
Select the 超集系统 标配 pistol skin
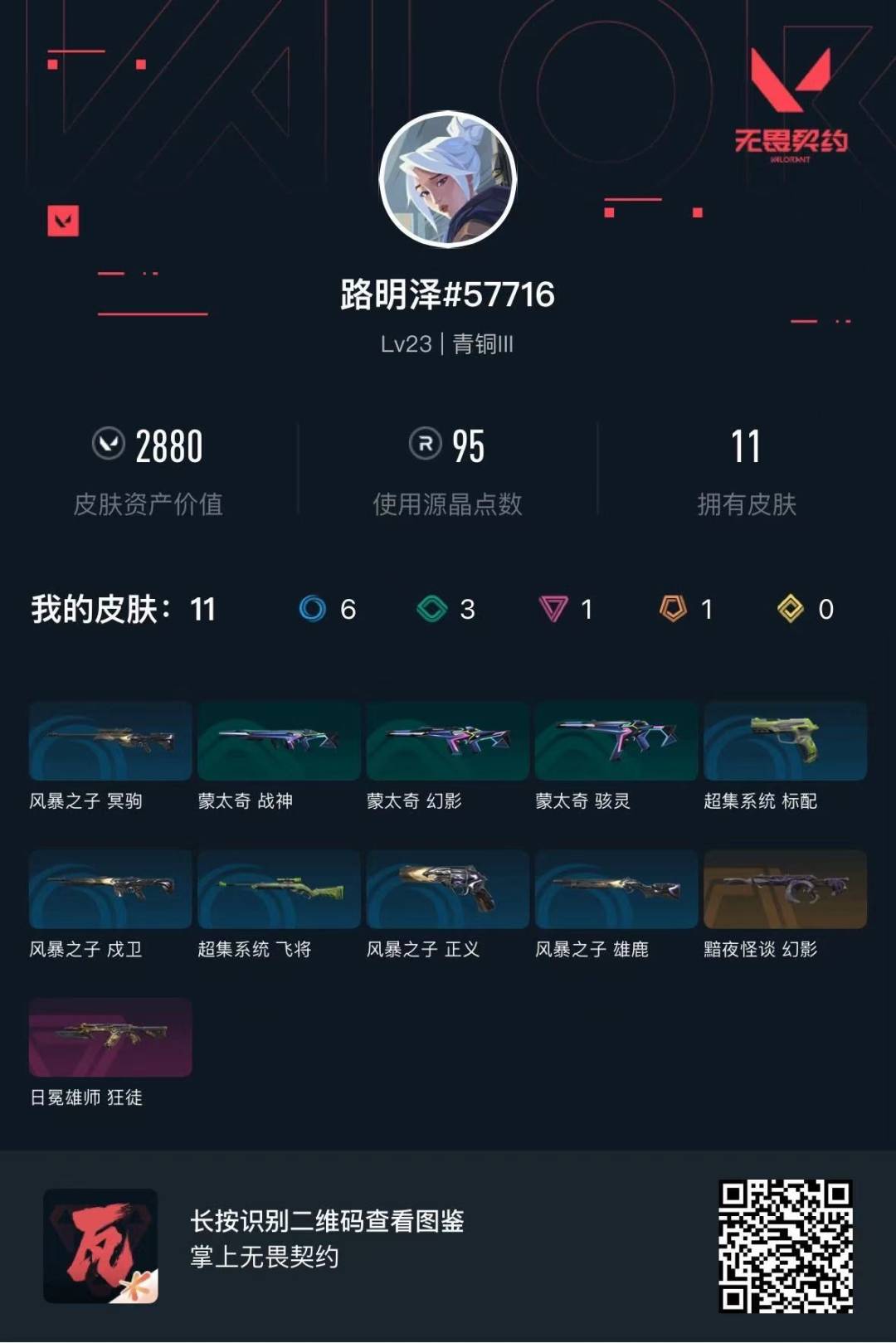tap(784, 741)
